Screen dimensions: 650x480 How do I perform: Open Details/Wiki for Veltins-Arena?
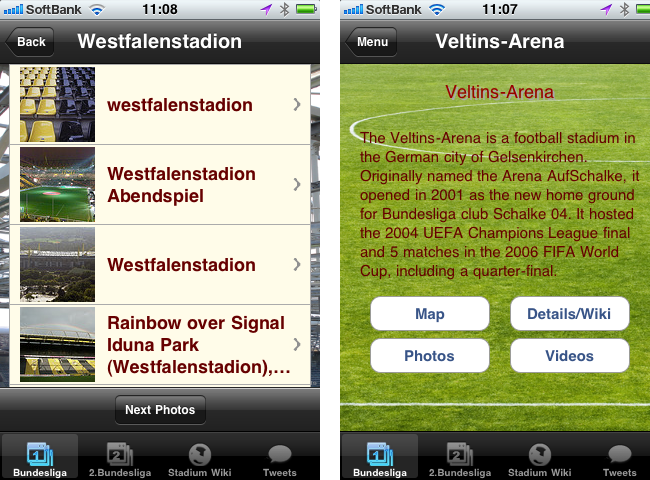tap(570, 314)
